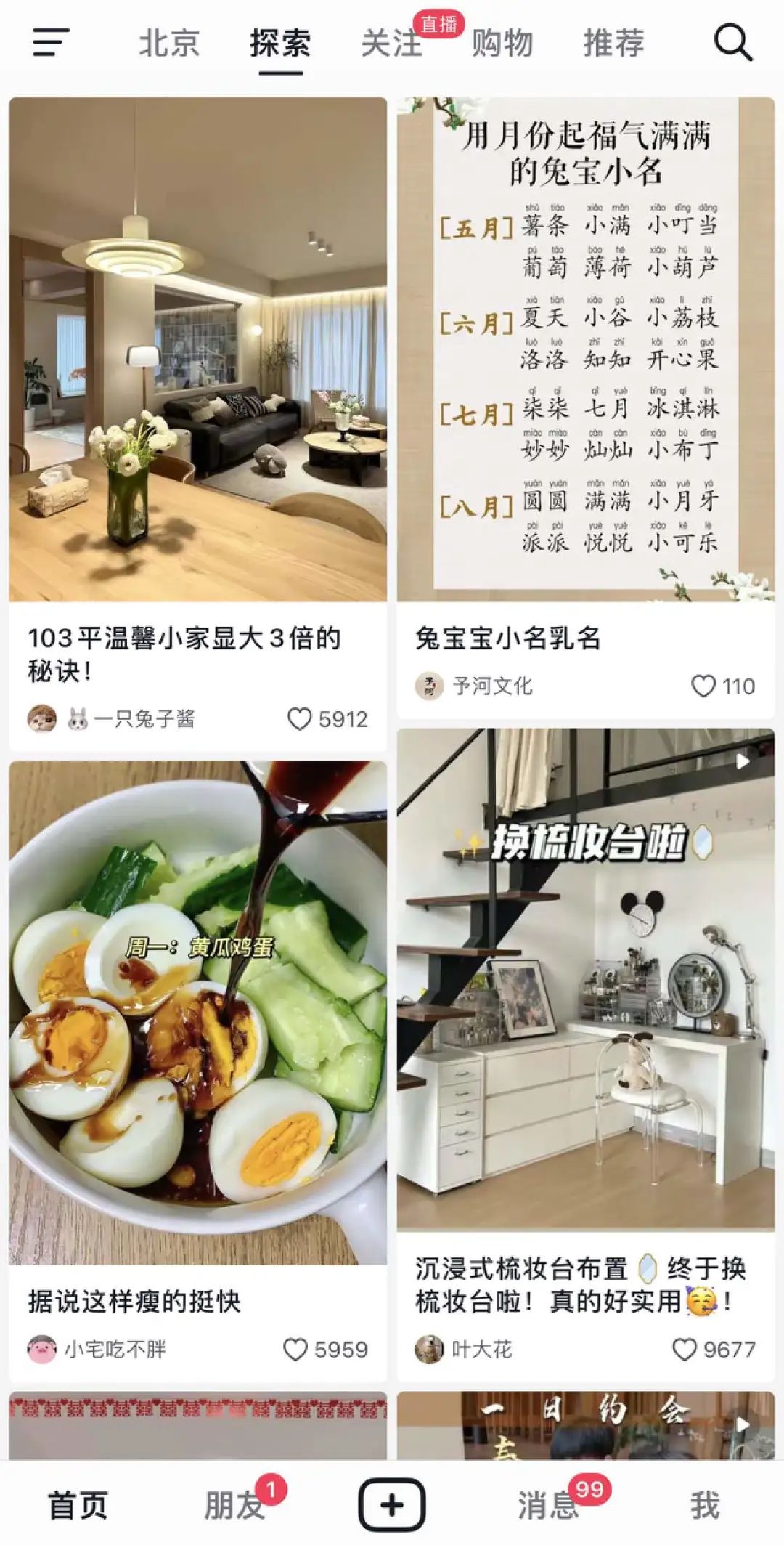Image resolution: width=784 pixels, height=1545 pixels.
Task: Go to the 朋友 tab
Action: pos(234,1505)
